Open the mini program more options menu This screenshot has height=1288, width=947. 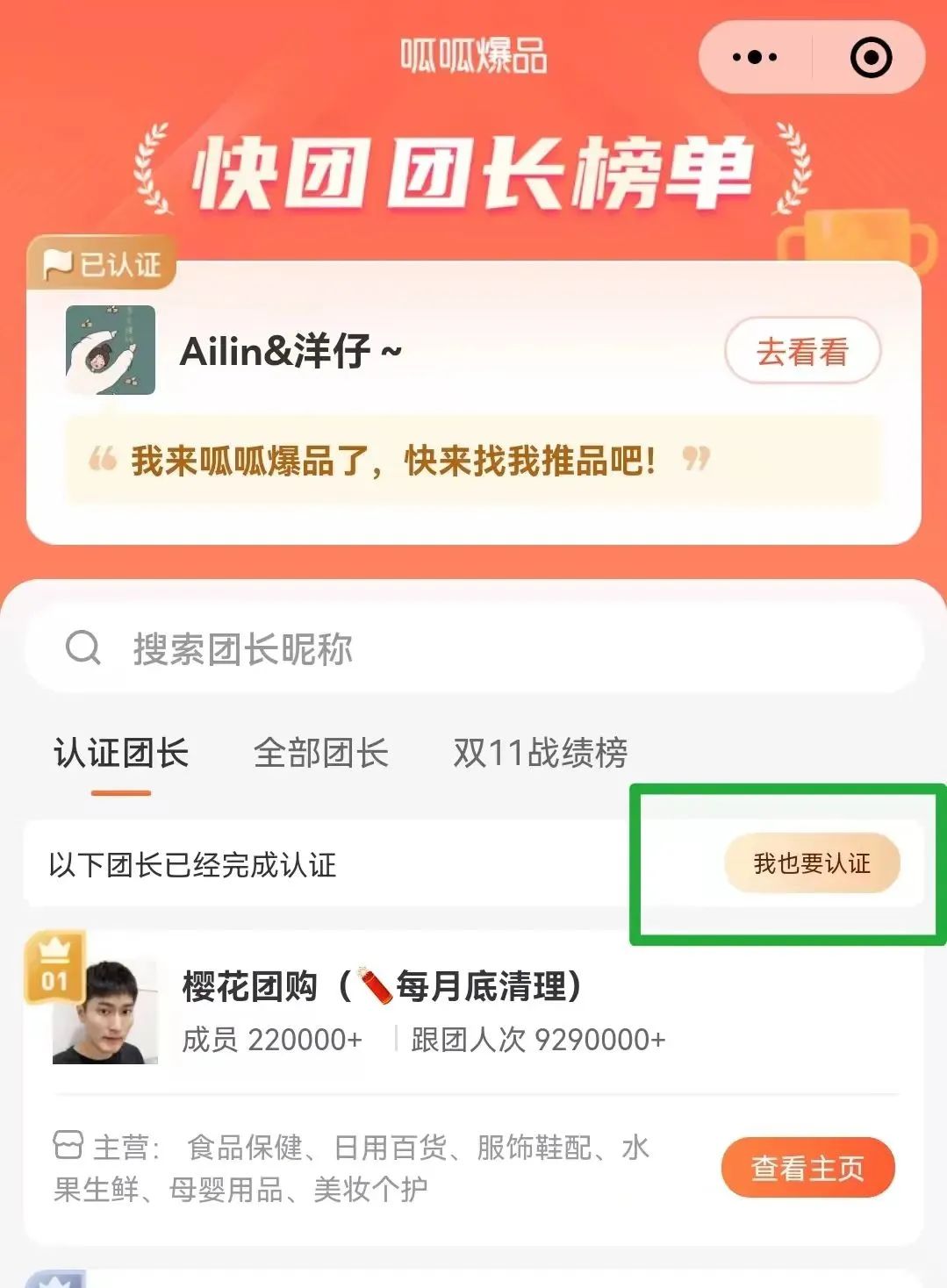click(x=755, y=58)
